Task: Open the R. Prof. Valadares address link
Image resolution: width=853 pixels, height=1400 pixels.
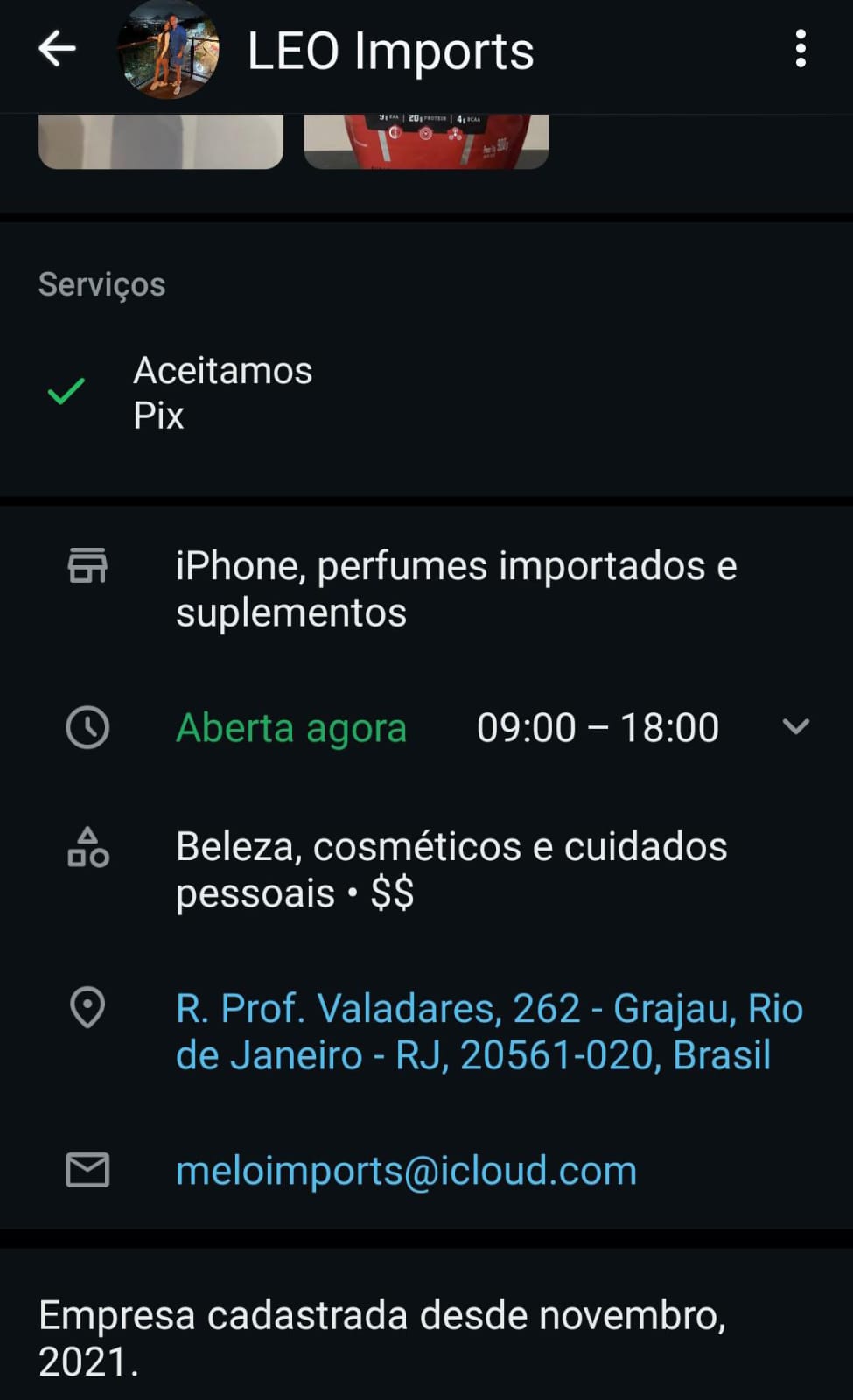Action: coord(488,1032)
